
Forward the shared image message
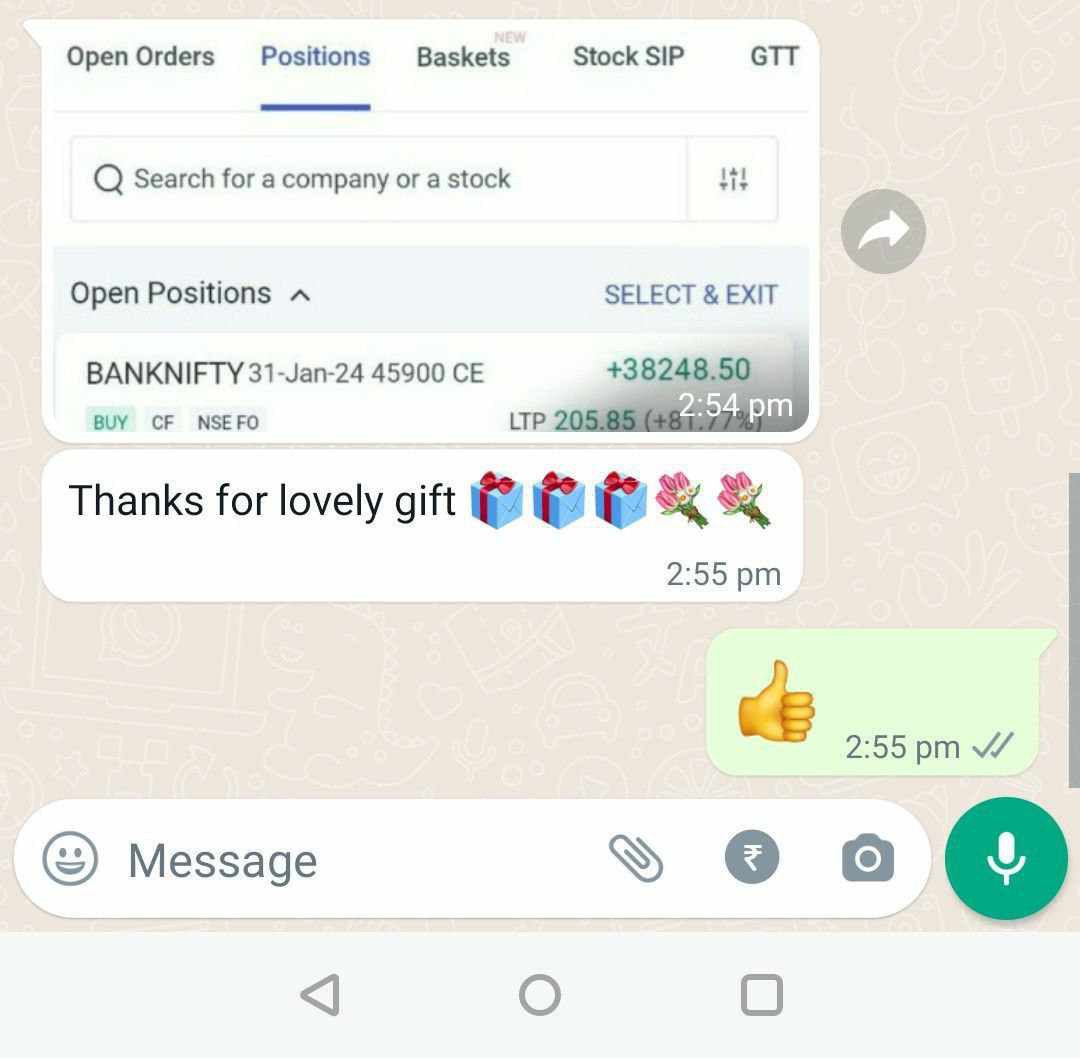[x=883, y=231]
